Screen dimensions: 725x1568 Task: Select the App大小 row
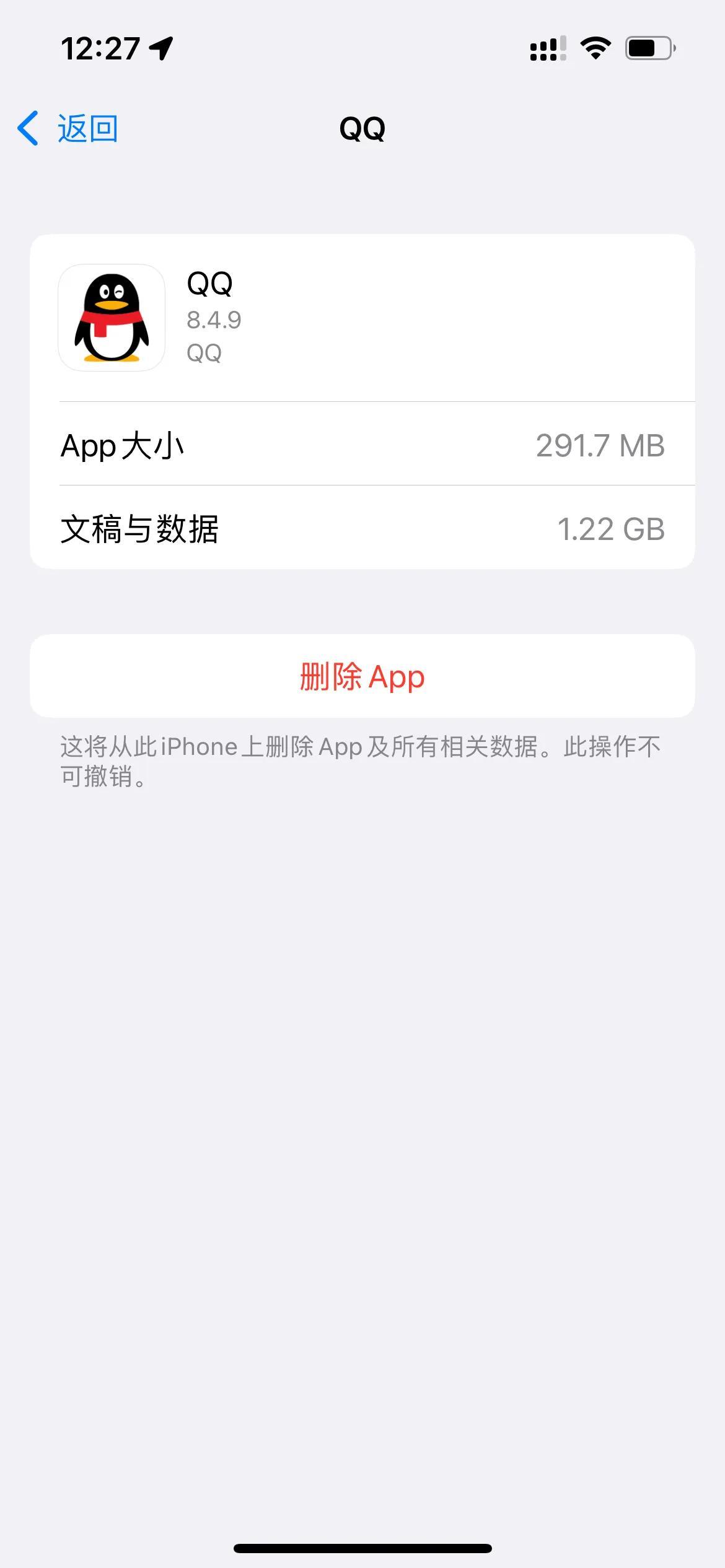tap(362, 445)
